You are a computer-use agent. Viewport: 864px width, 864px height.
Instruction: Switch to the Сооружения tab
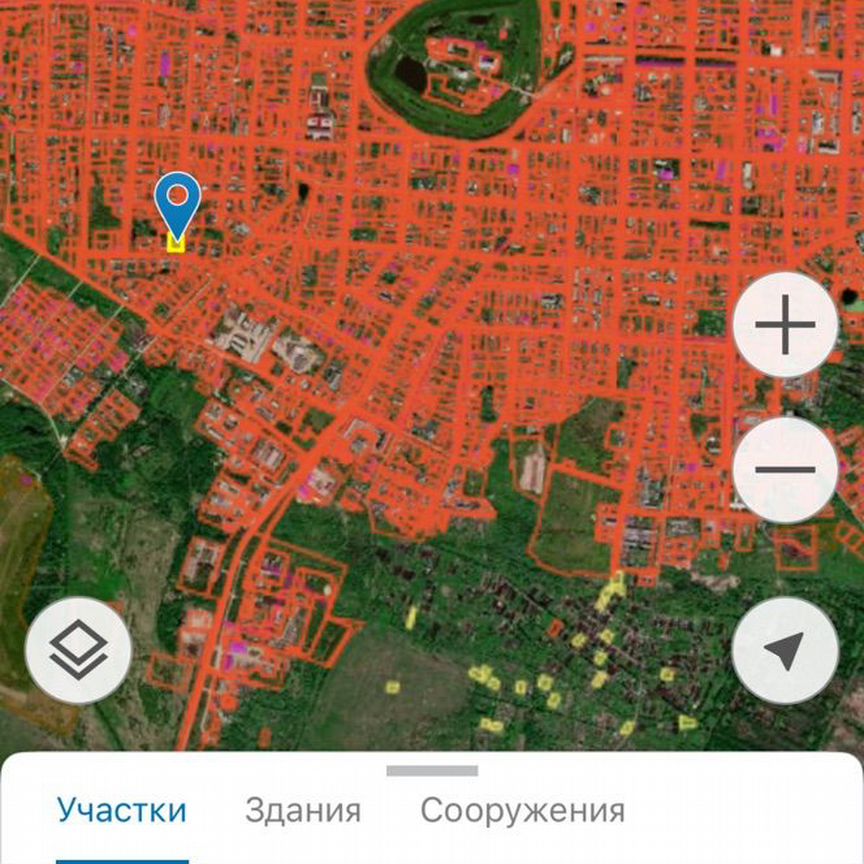(522, 810)
